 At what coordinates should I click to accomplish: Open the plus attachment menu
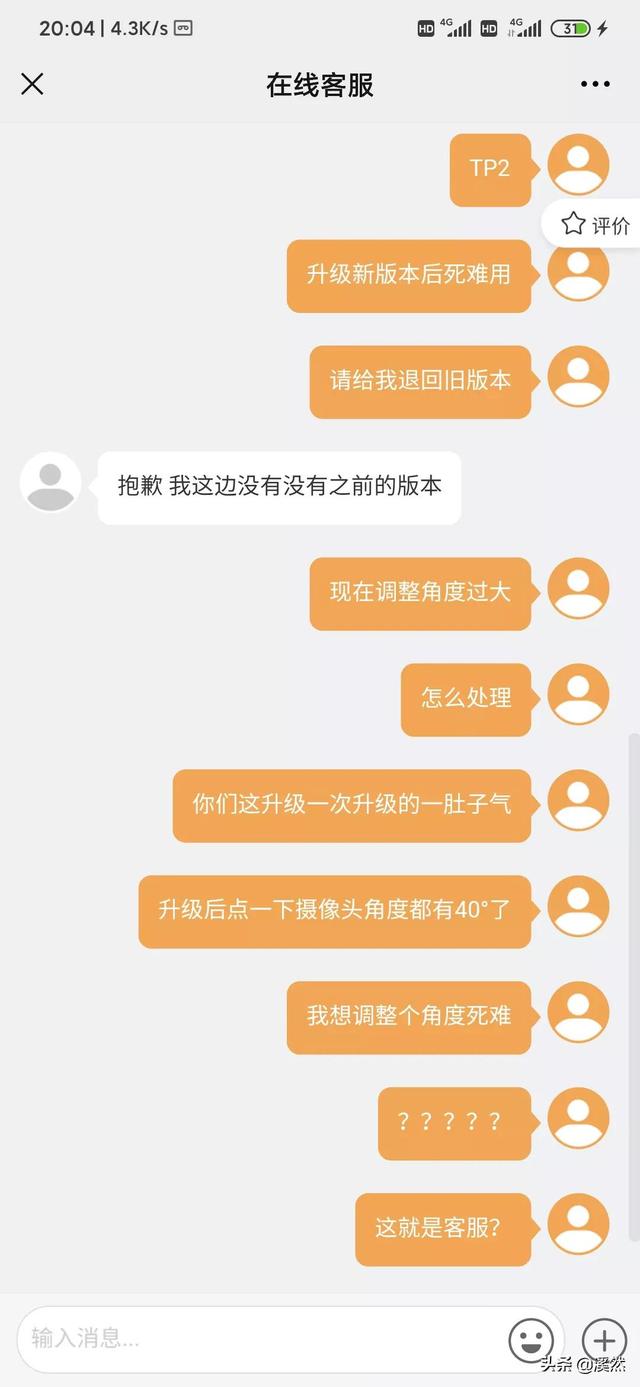604,1339
